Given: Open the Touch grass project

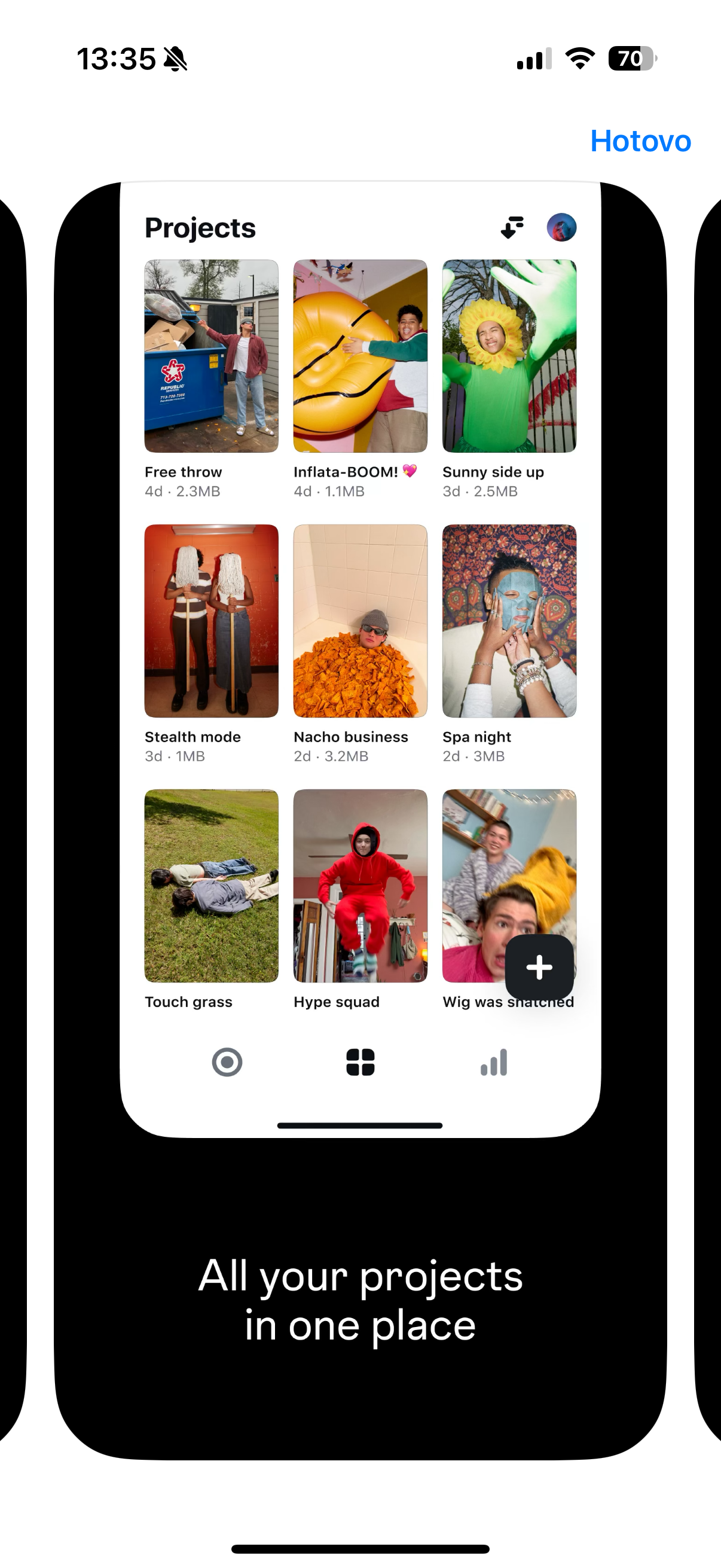Looking at the screenshot, I should tap(211, 885).
